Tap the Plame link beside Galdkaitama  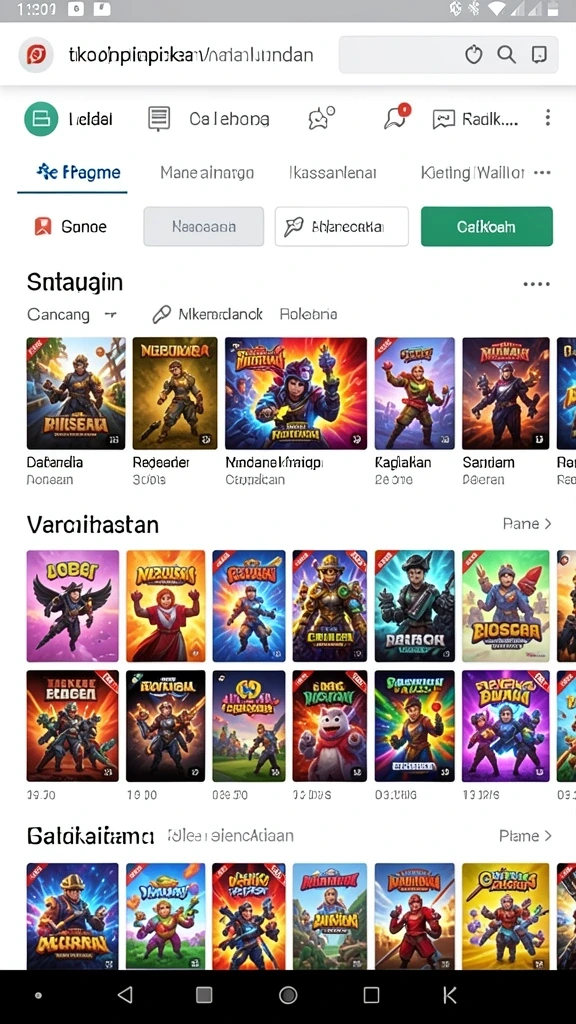pos(525,836)
